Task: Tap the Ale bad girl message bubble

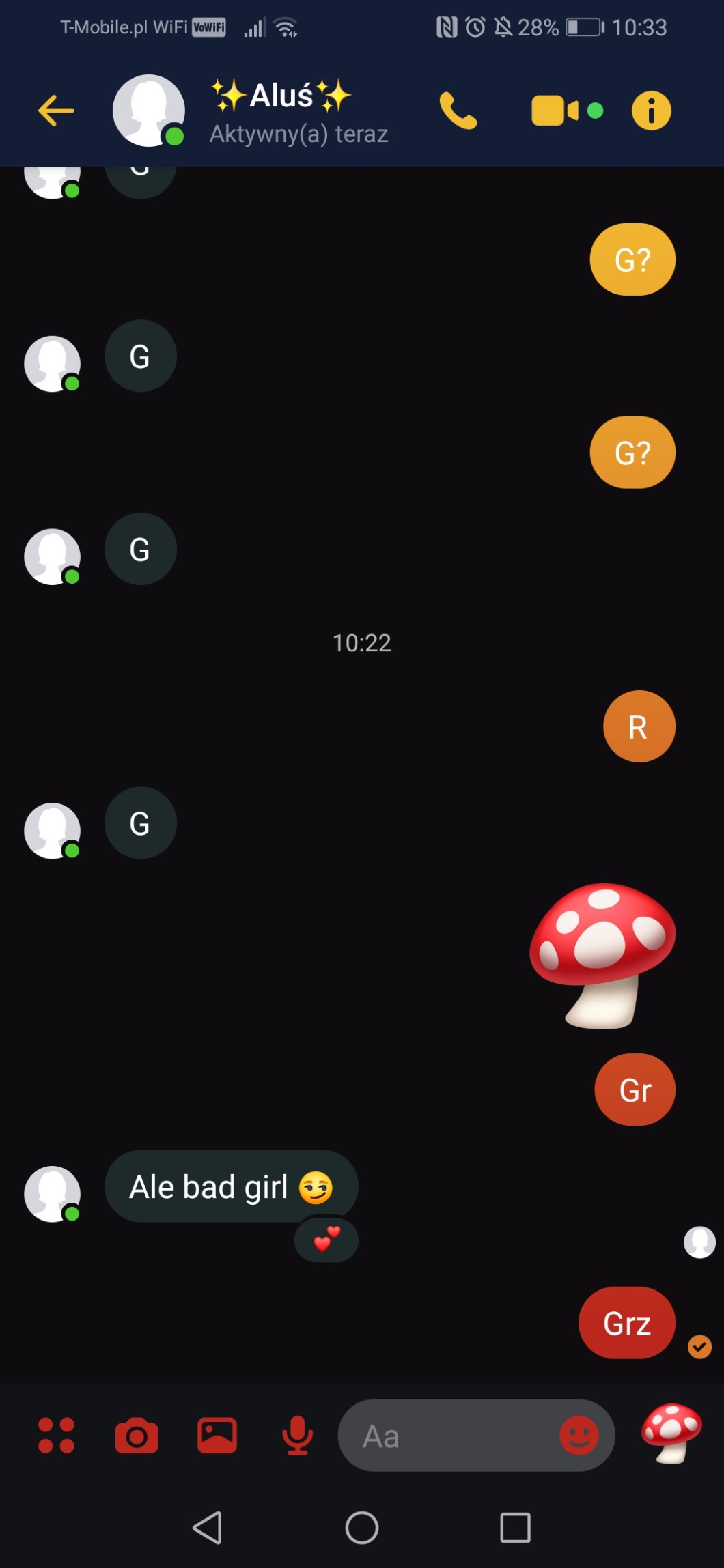Action: click(230, 1186)
